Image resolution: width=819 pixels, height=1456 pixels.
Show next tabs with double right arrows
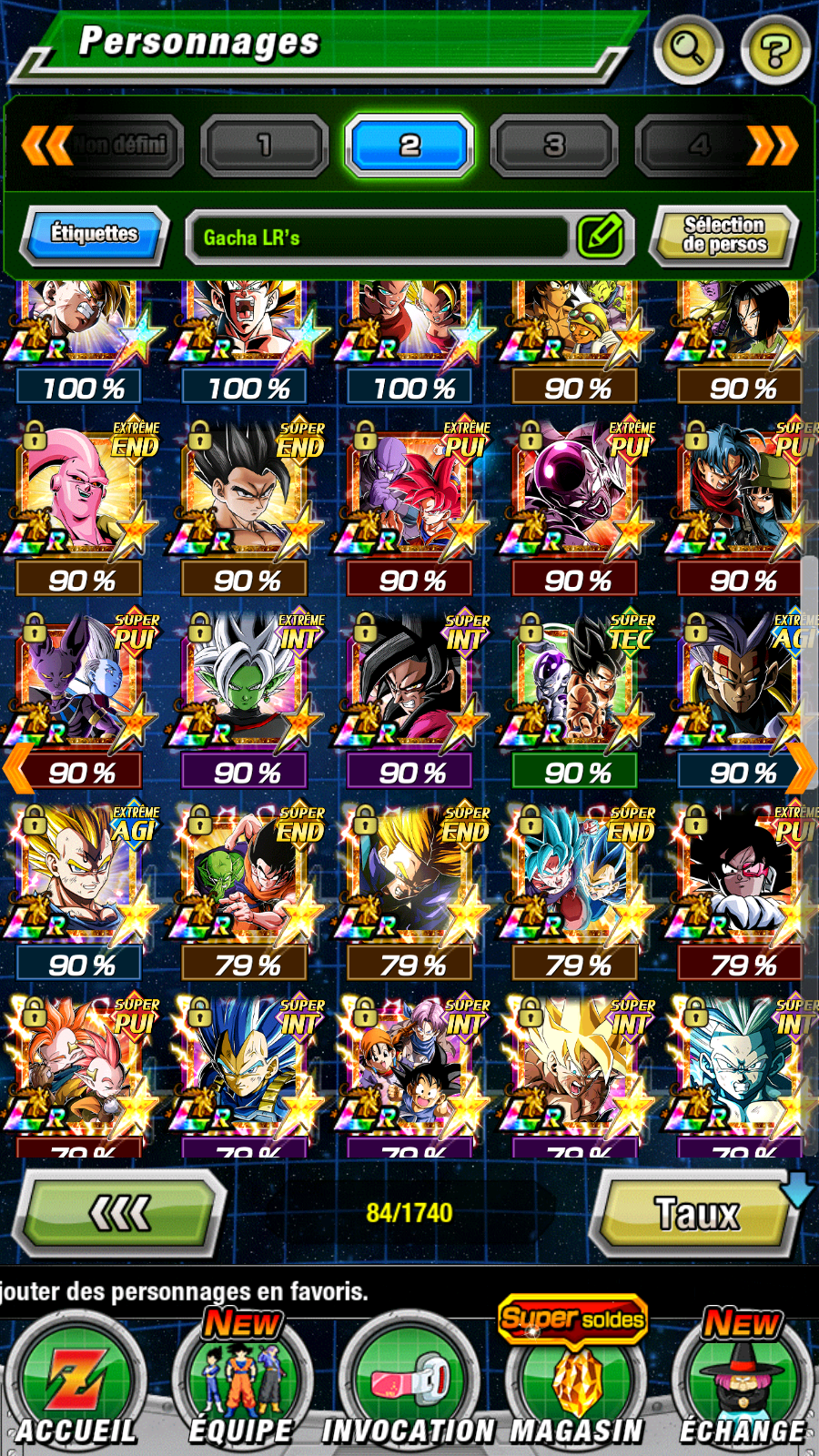(773, 146)
